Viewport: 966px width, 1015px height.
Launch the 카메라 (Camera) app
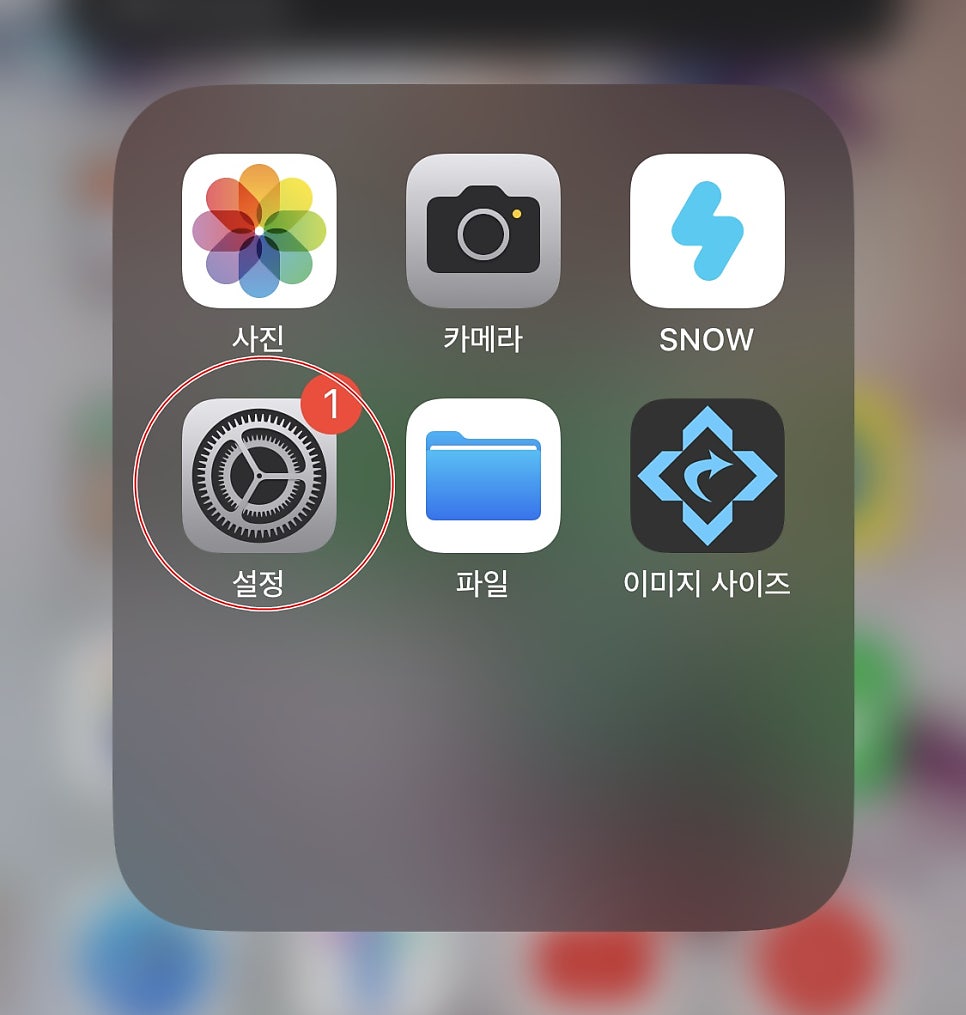pos(483,231)
